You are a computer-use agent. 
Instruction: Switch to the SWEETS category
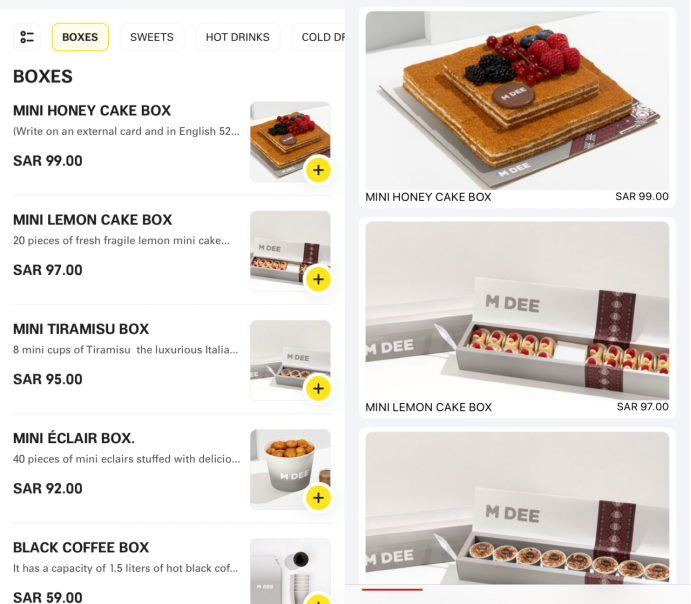coord(152,37)
